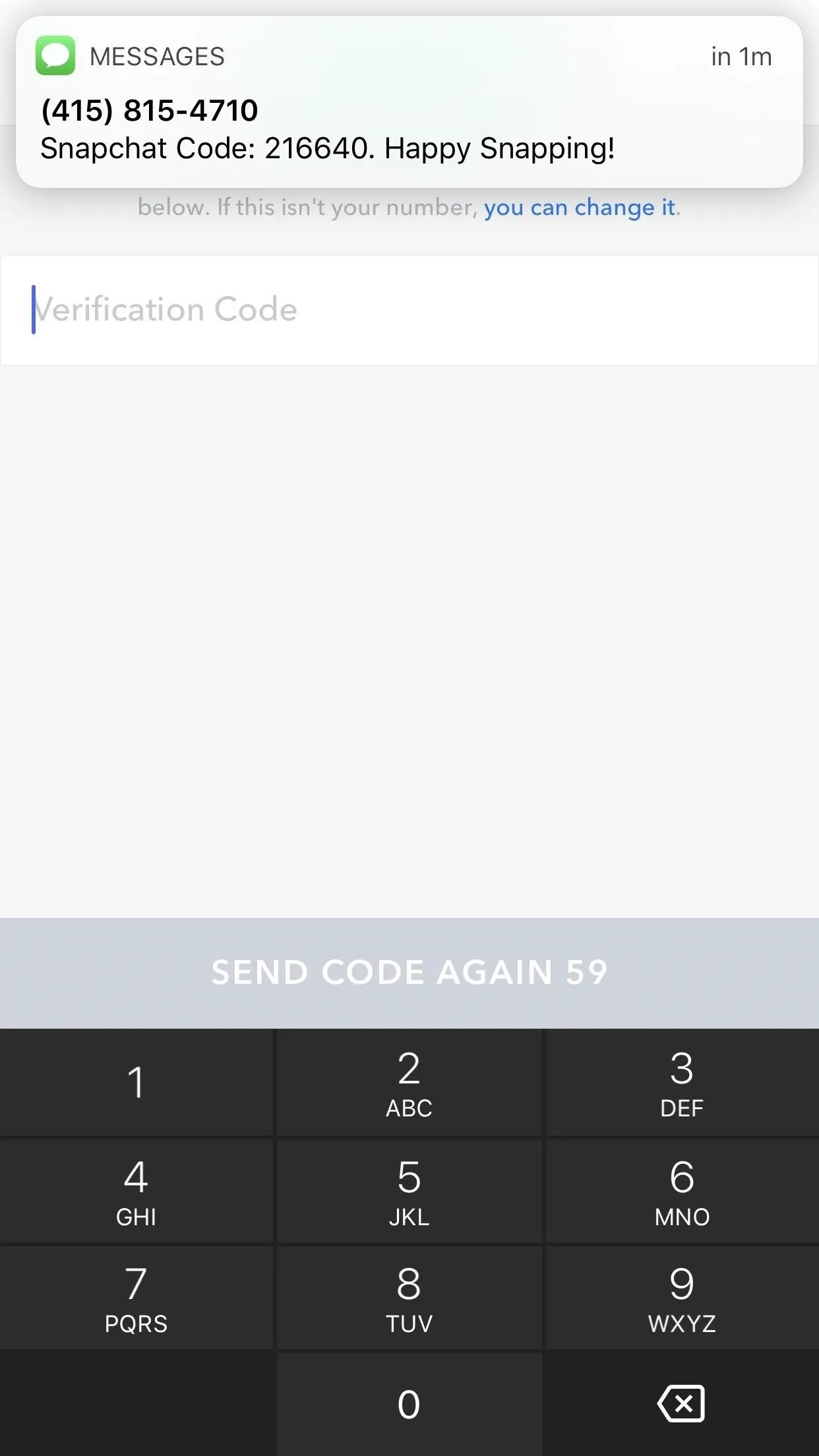Focus the Verification Code field
This screenshot has width=819, height=1456.
(x=409, y=310)
